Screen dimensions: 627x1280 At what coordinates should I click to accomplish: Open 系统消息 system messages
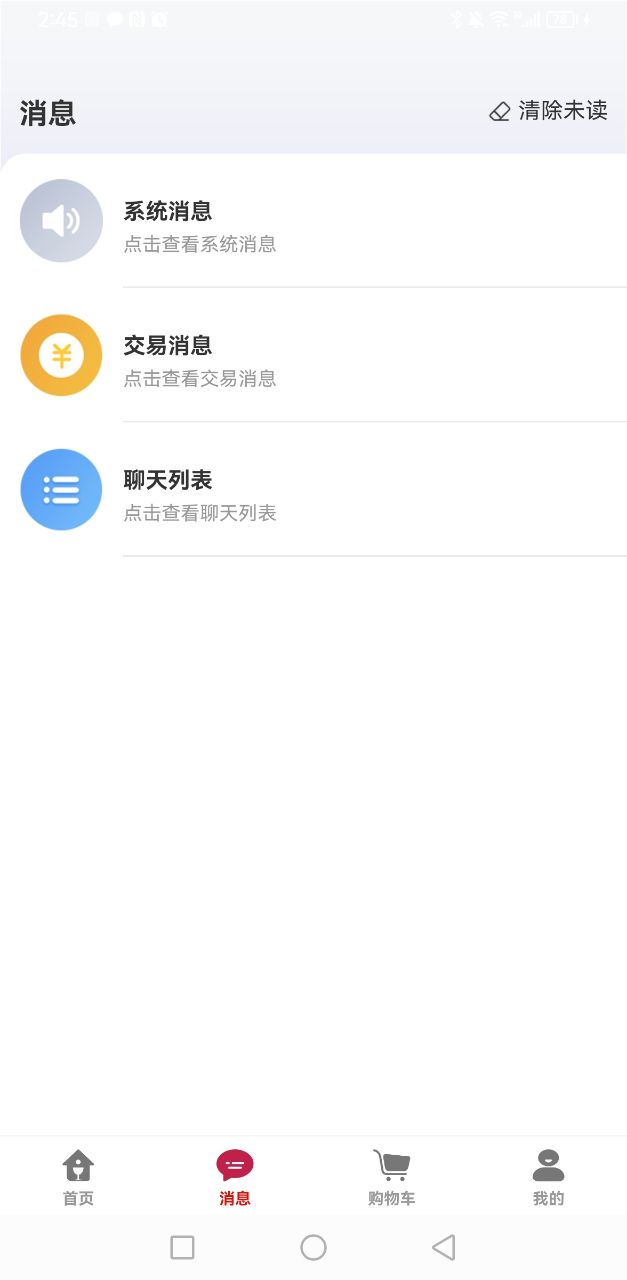tap(313, 222)
